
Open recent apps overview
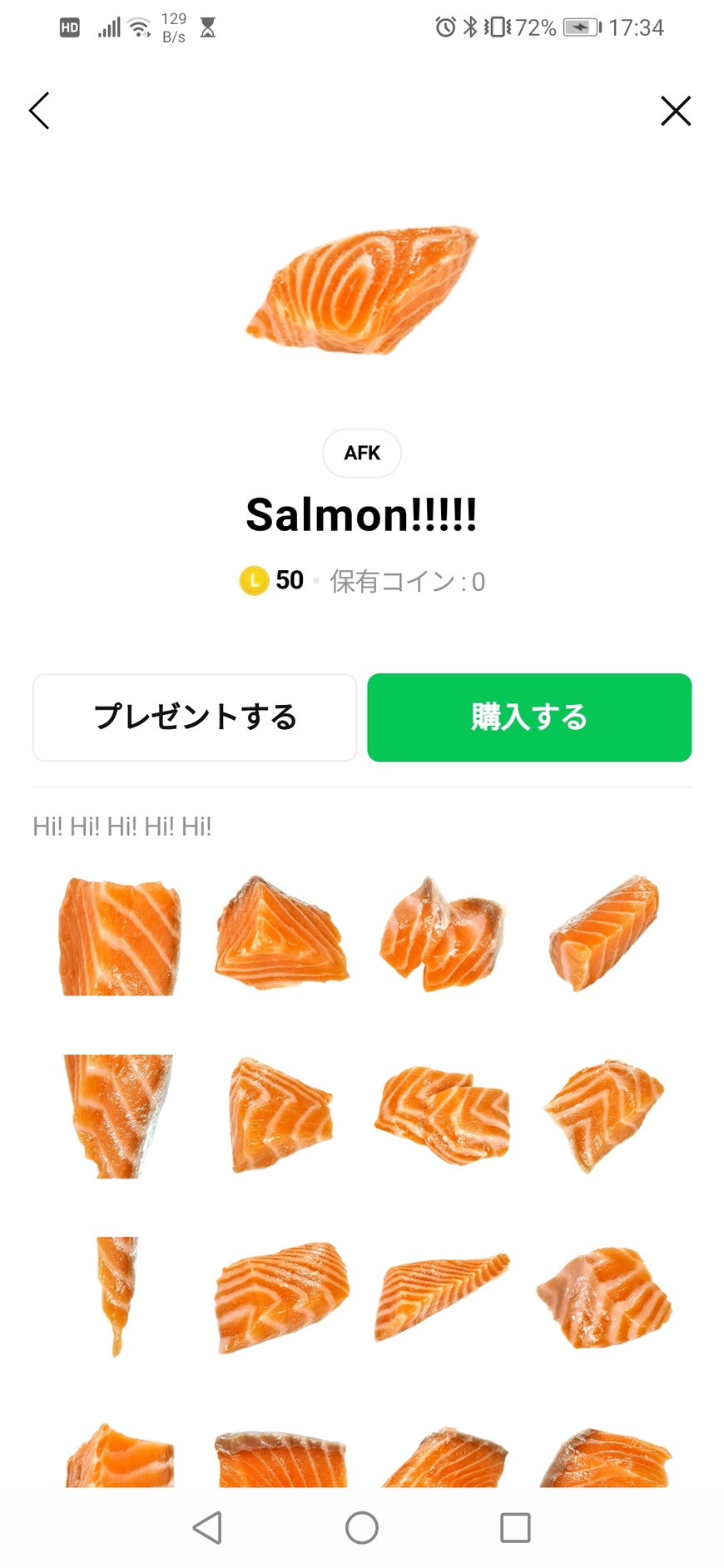pyautogui.click(x=515, y=1527)
